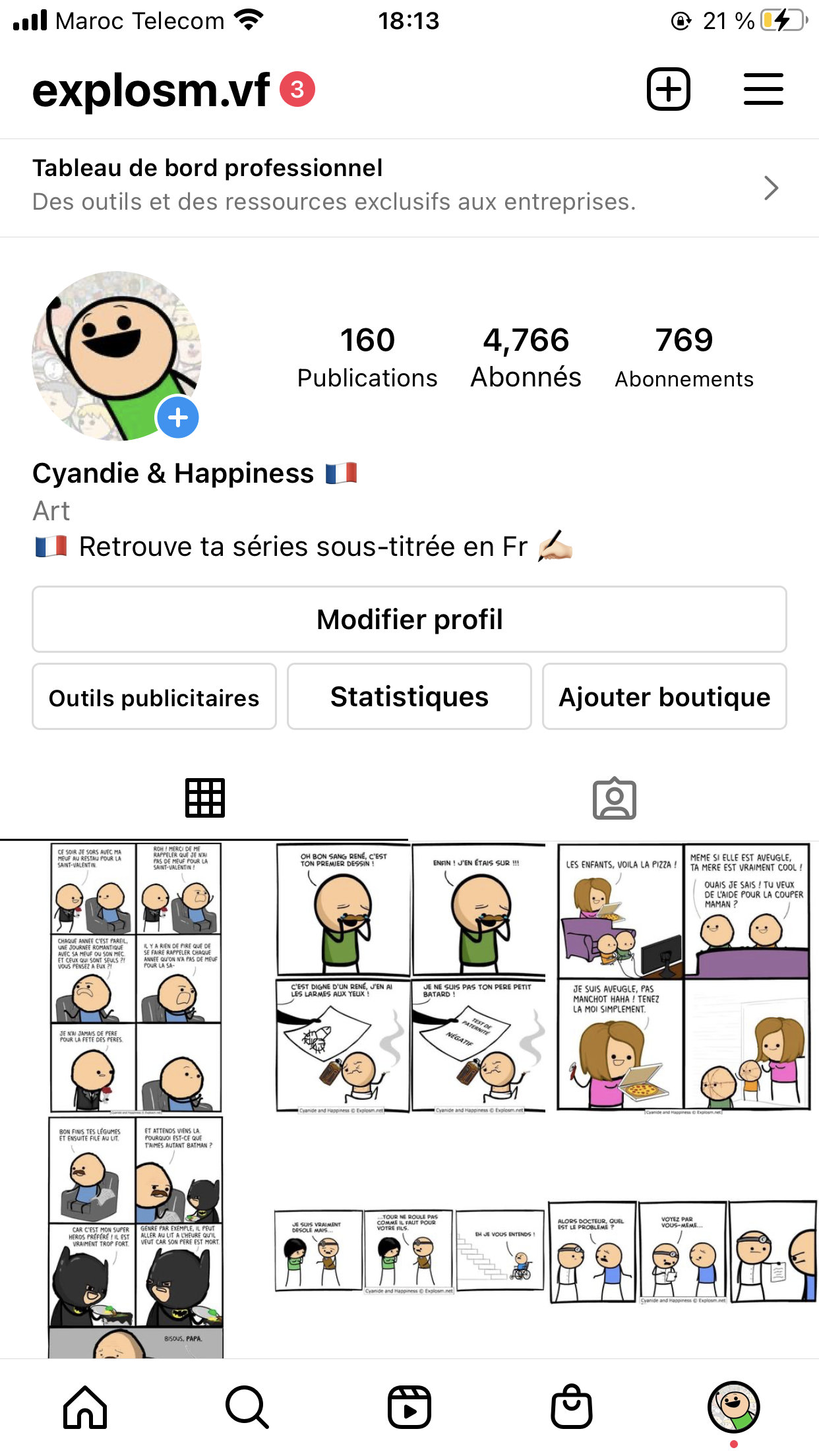Go to the Home feed tab
The image size is (819, 1456).
click(x=85, y=1407)
